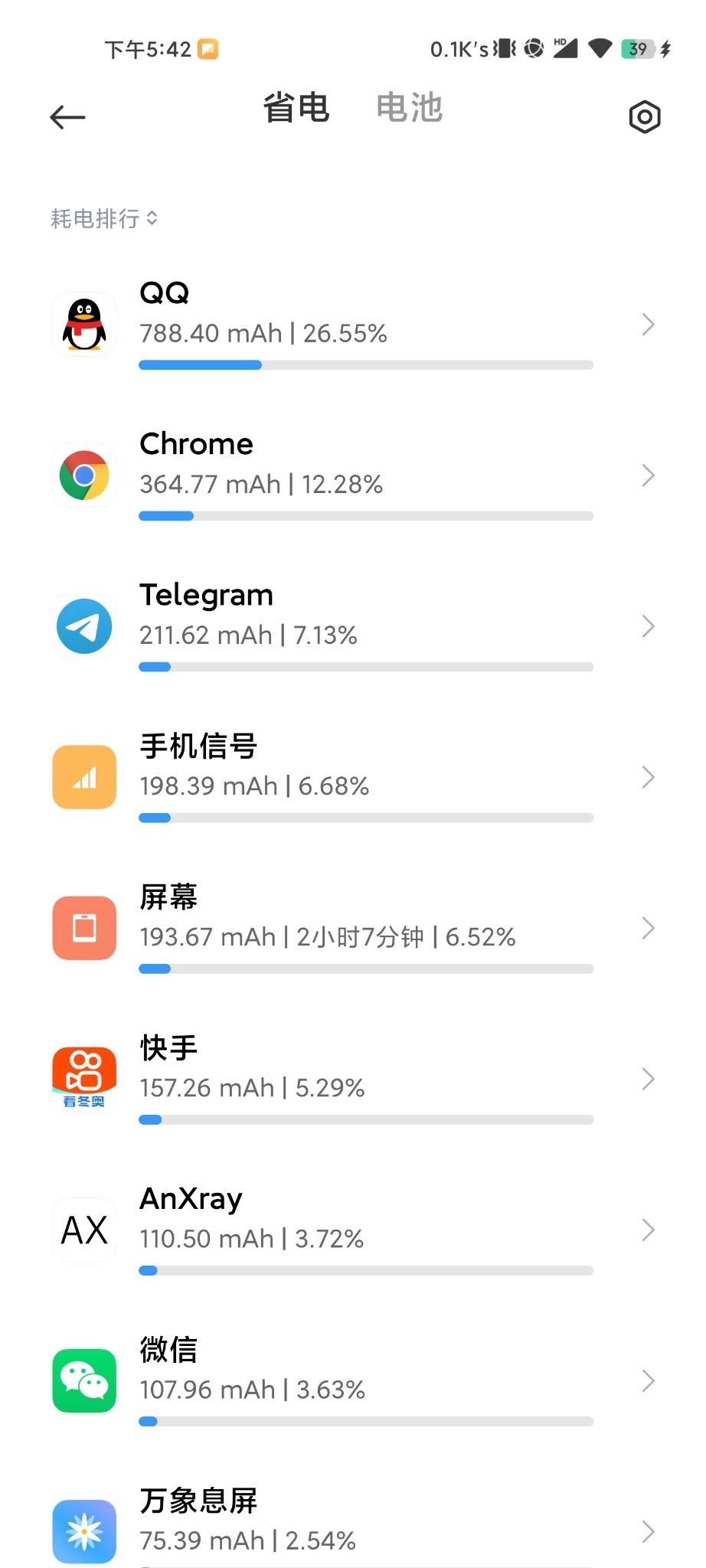Open 屏幕 battery usage details
The width and height of the screenshot is (706, 1568).
[352, 928]
